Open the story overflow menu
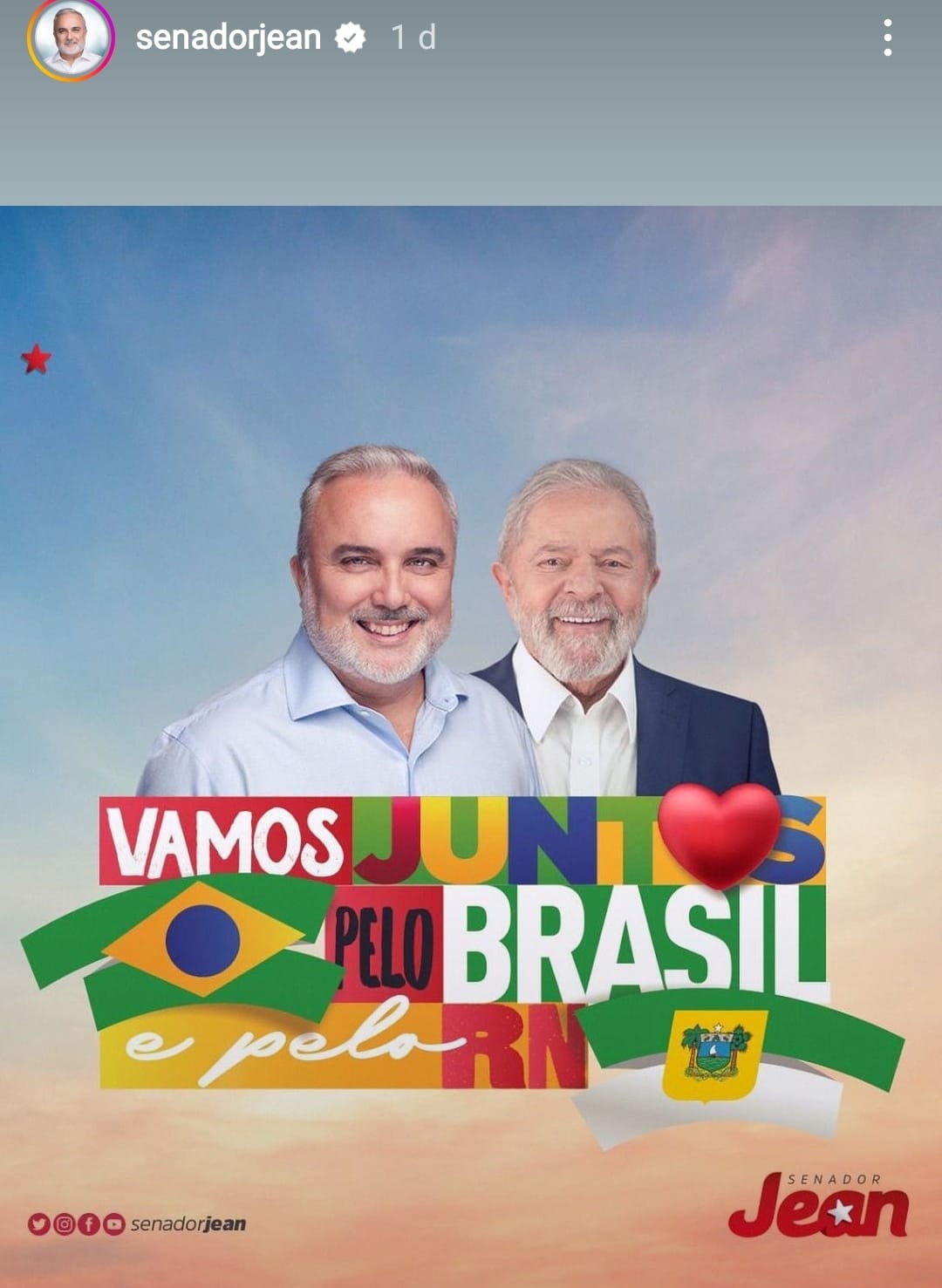The image size is (942, 1288). pos(887,38)
